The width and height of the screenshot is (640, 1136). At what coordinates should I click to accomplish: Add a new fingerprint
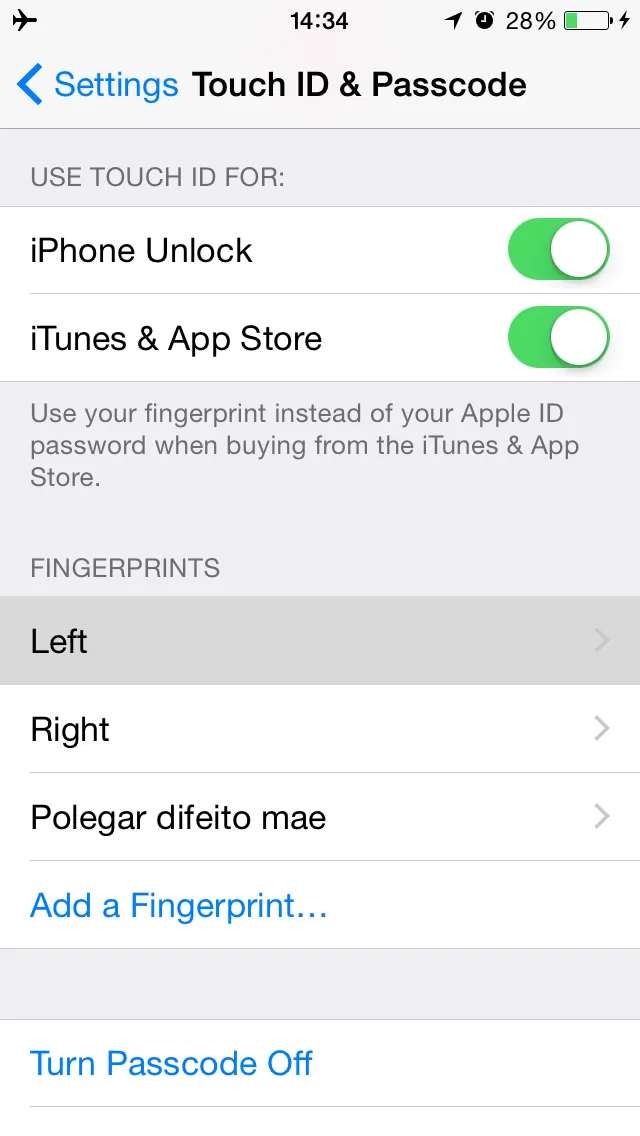coord(179,905)
